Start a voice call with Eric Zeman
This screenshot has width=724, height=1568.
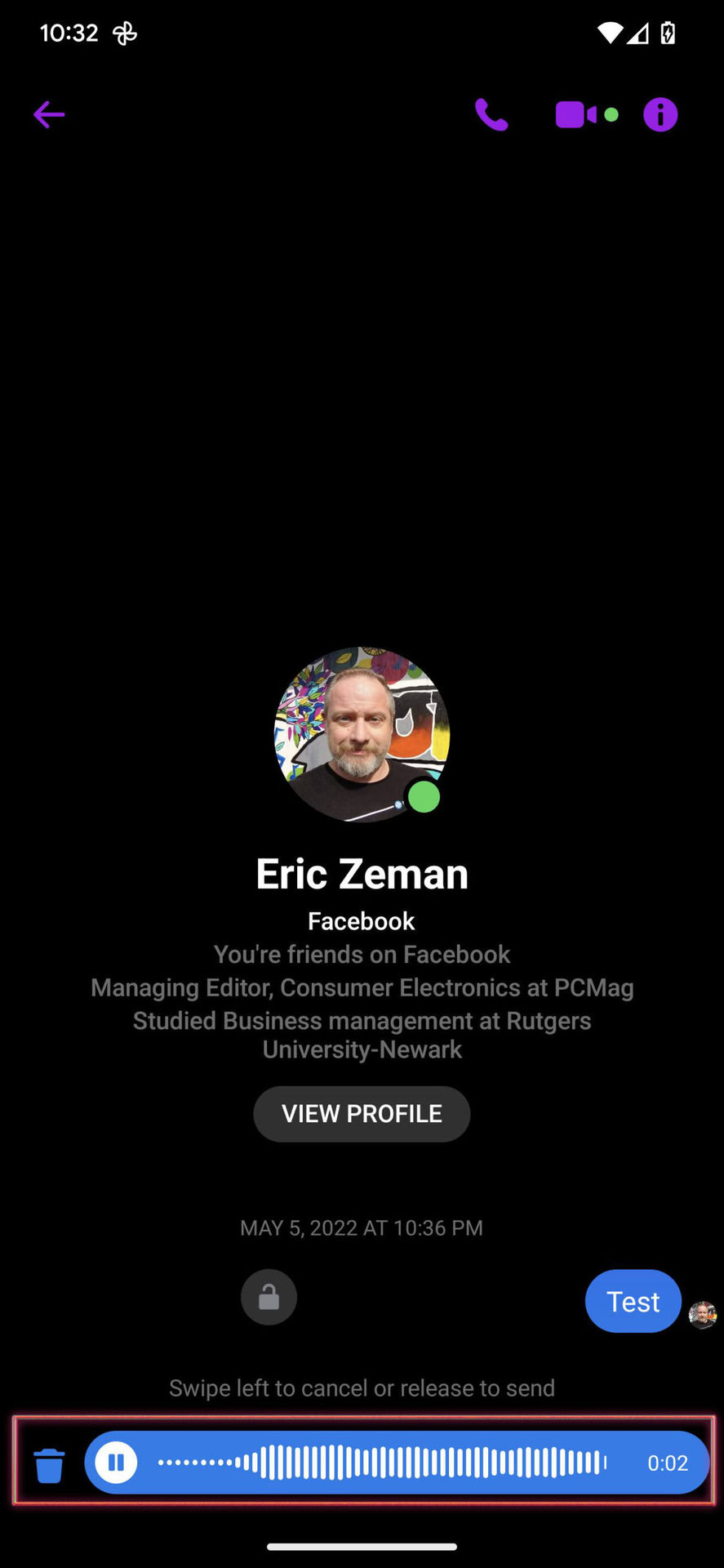(491, 115)
